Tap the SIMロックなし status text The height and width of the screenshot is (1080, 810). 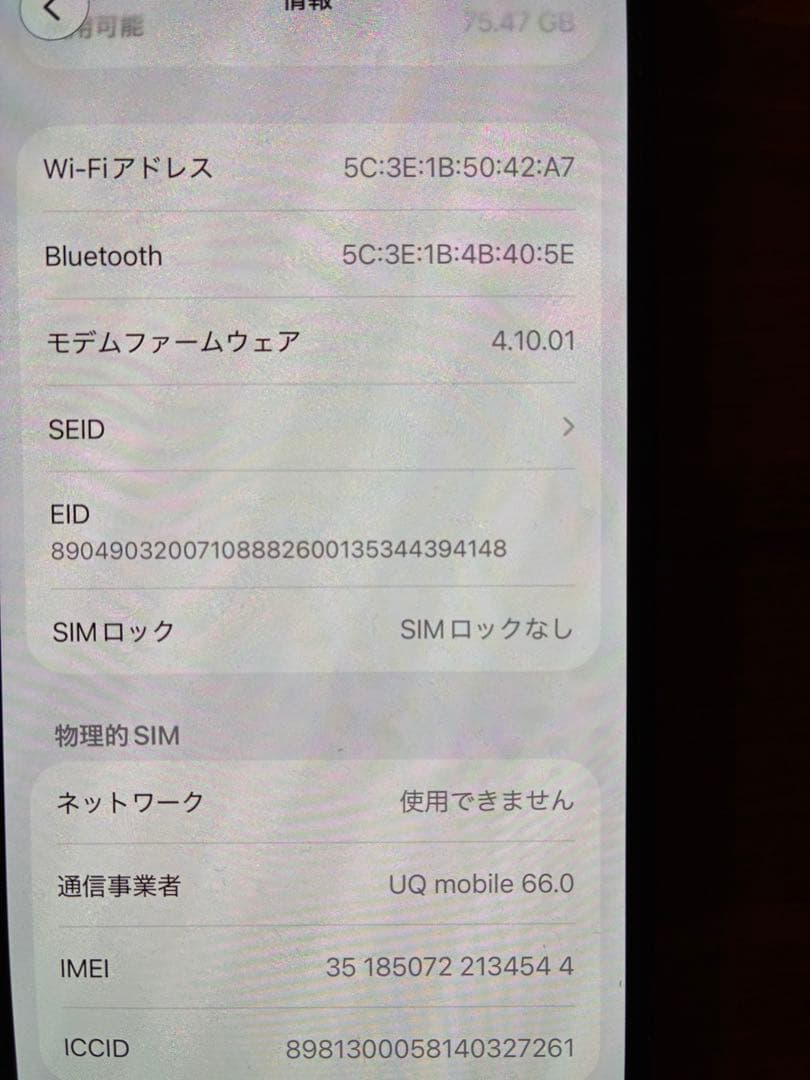[485, 628]
